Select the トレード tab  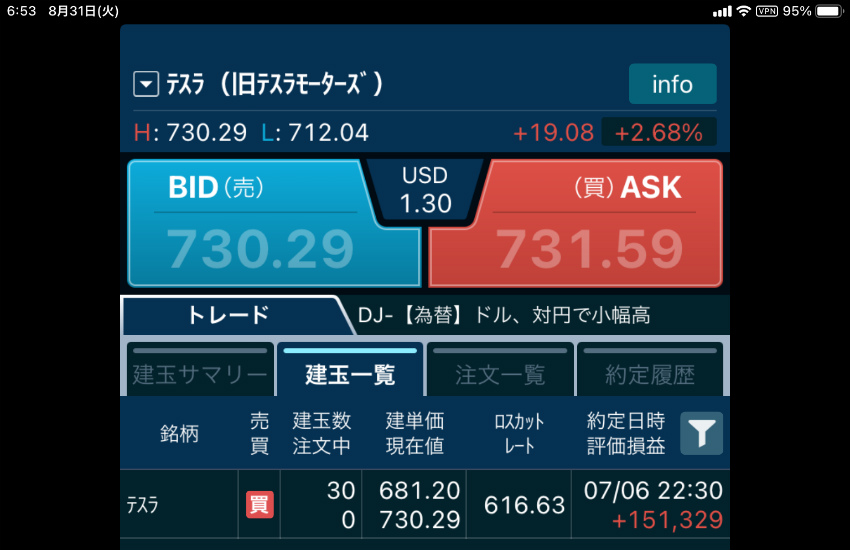228,316
